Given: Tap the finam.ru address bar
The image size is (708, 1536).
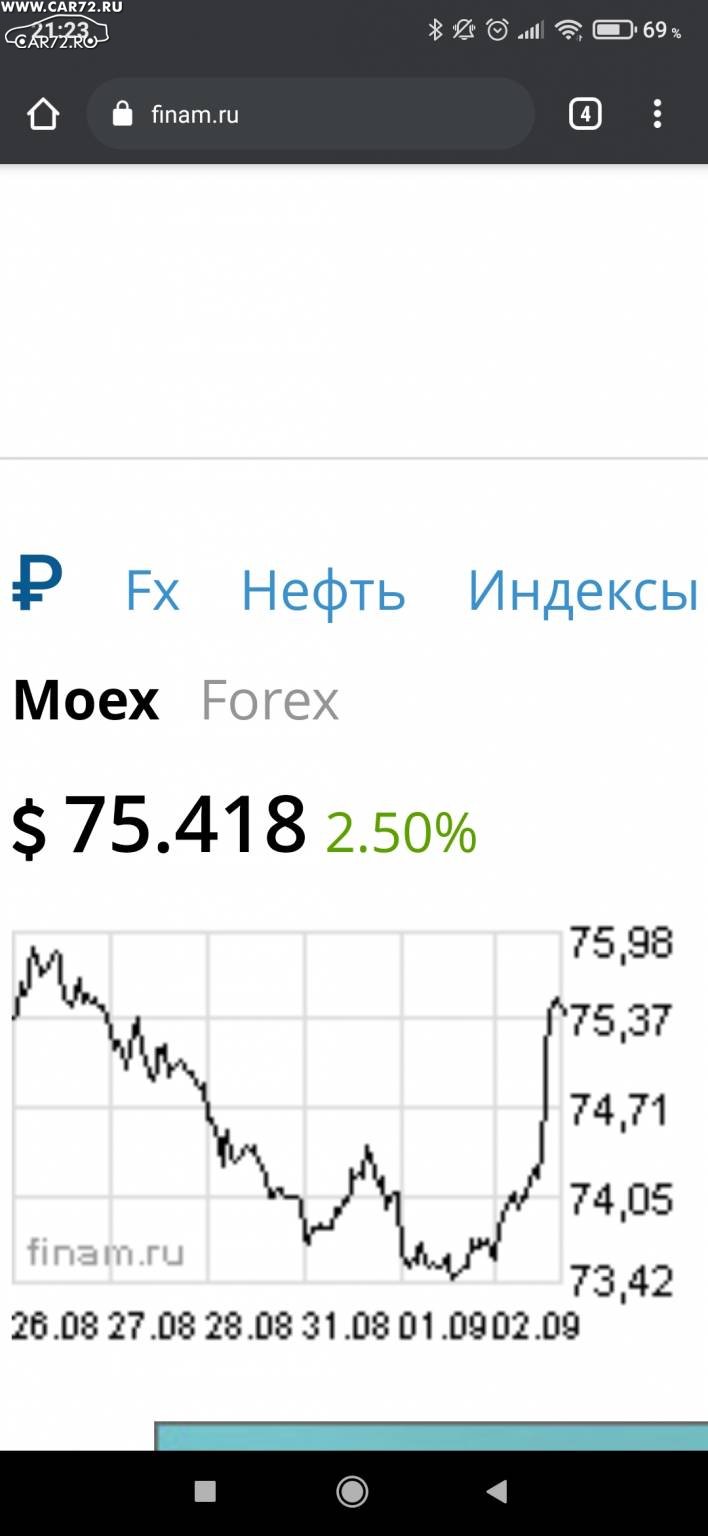Looking at the screenshot, I should 310,115.
